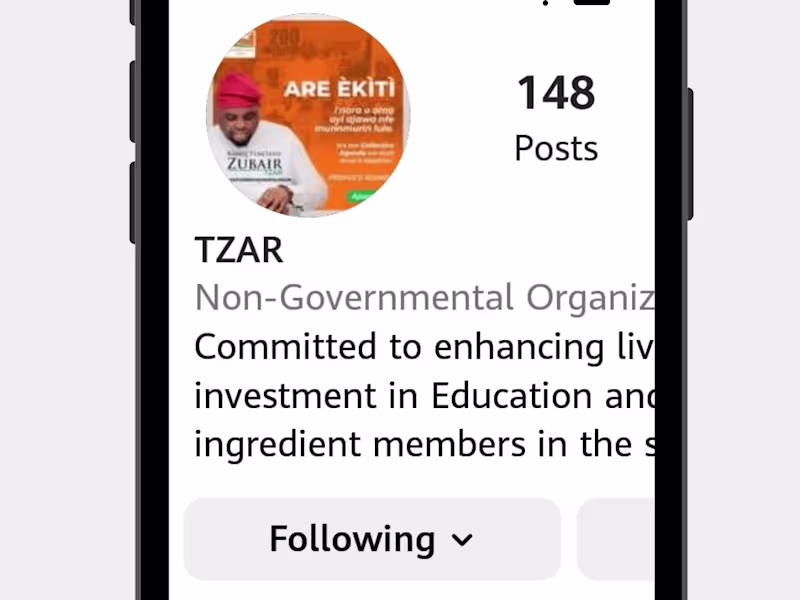Open the Following dropdown button
The width and height of the screenshot is (800, 600).
tap(372, 539)
